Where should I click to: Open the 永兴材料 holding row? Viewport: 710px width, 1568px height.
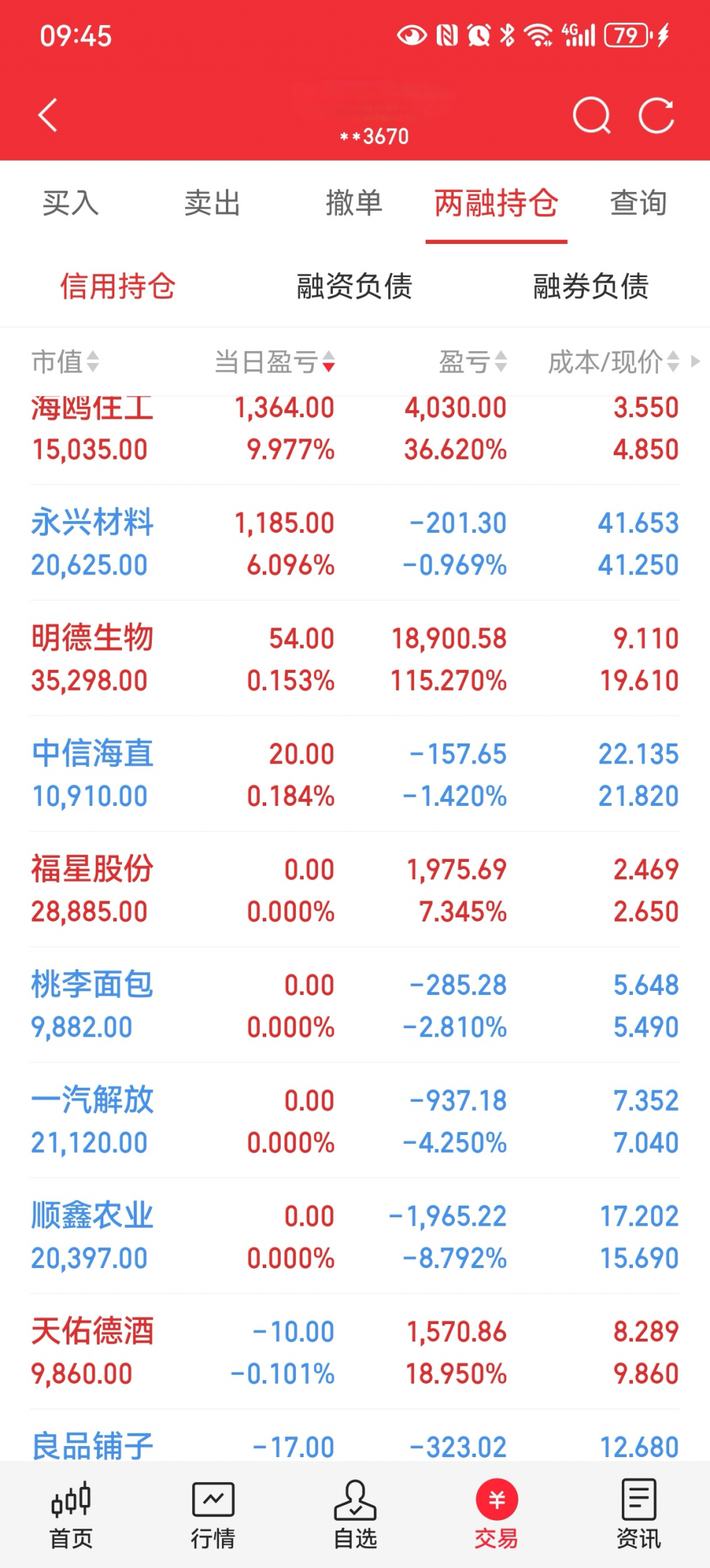[x=354, y=543]
